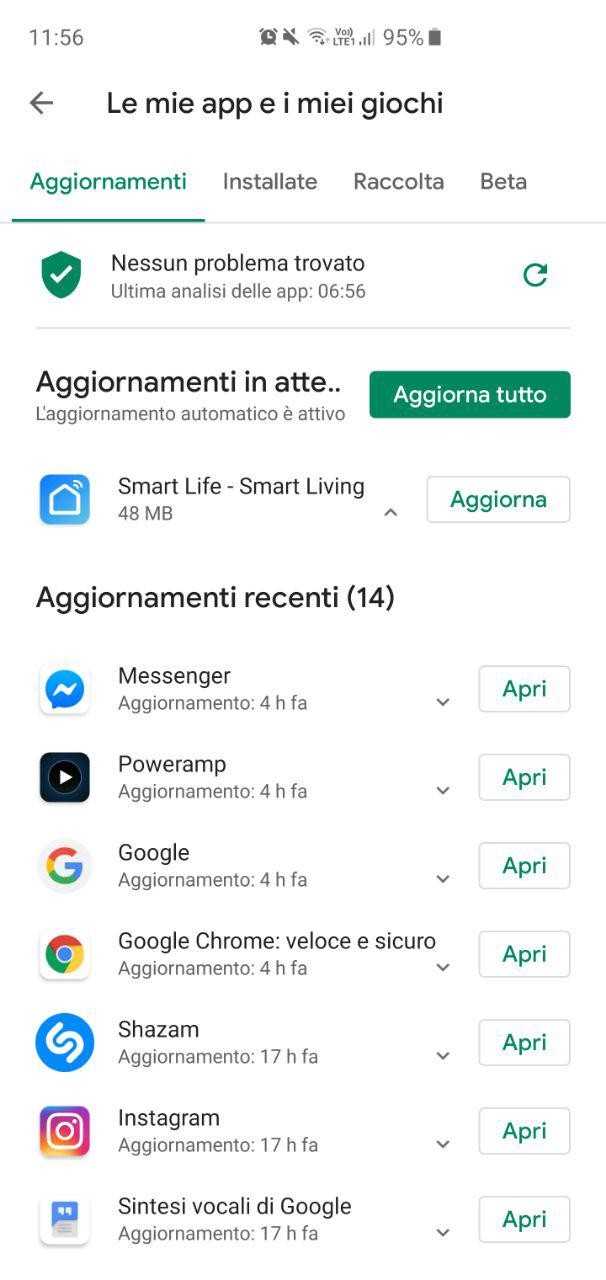Switch to the Installate tab
Viewport: 606px width, 1280px height.
tap(270, 181)
